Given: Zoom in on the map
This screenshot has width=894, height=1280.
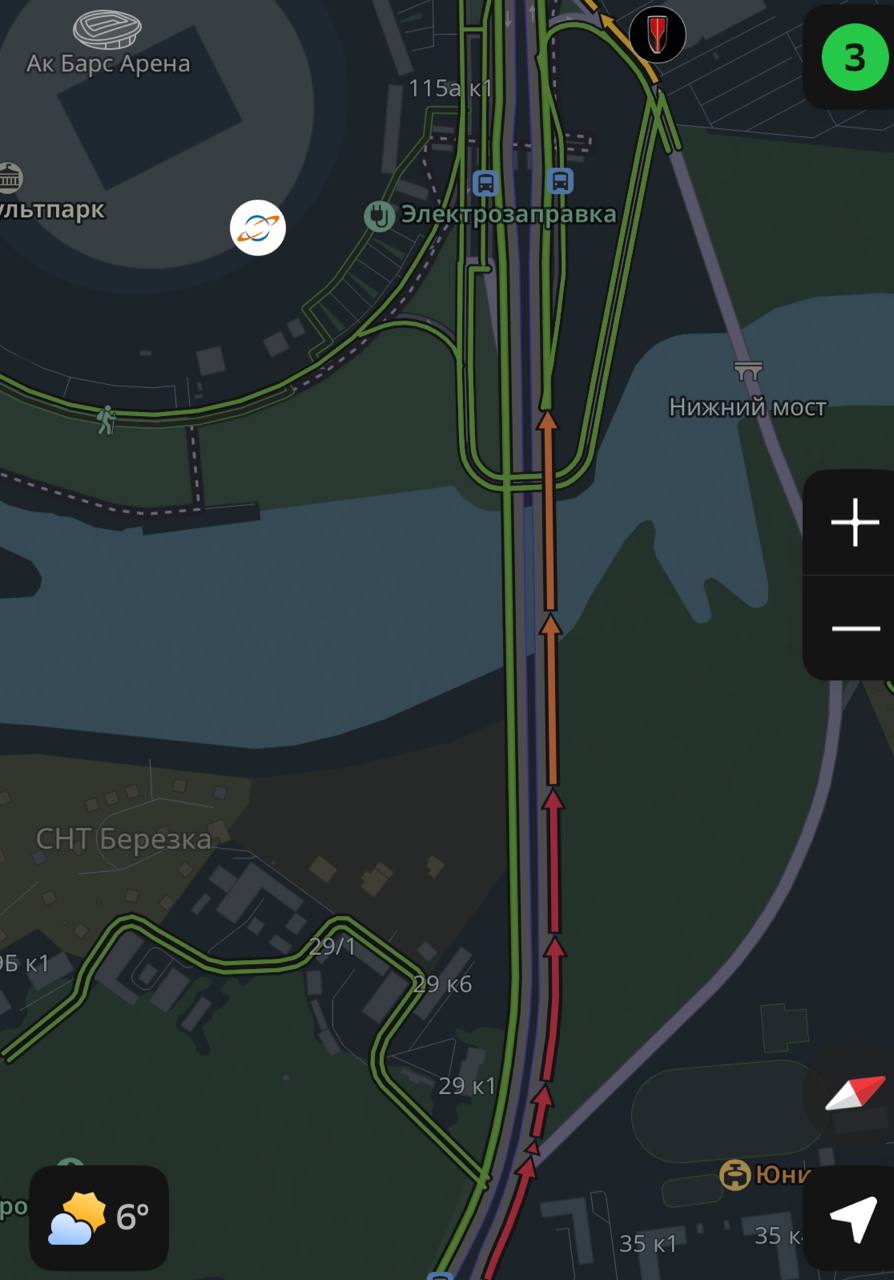Looking at the screenshot, I should (854, 523).
